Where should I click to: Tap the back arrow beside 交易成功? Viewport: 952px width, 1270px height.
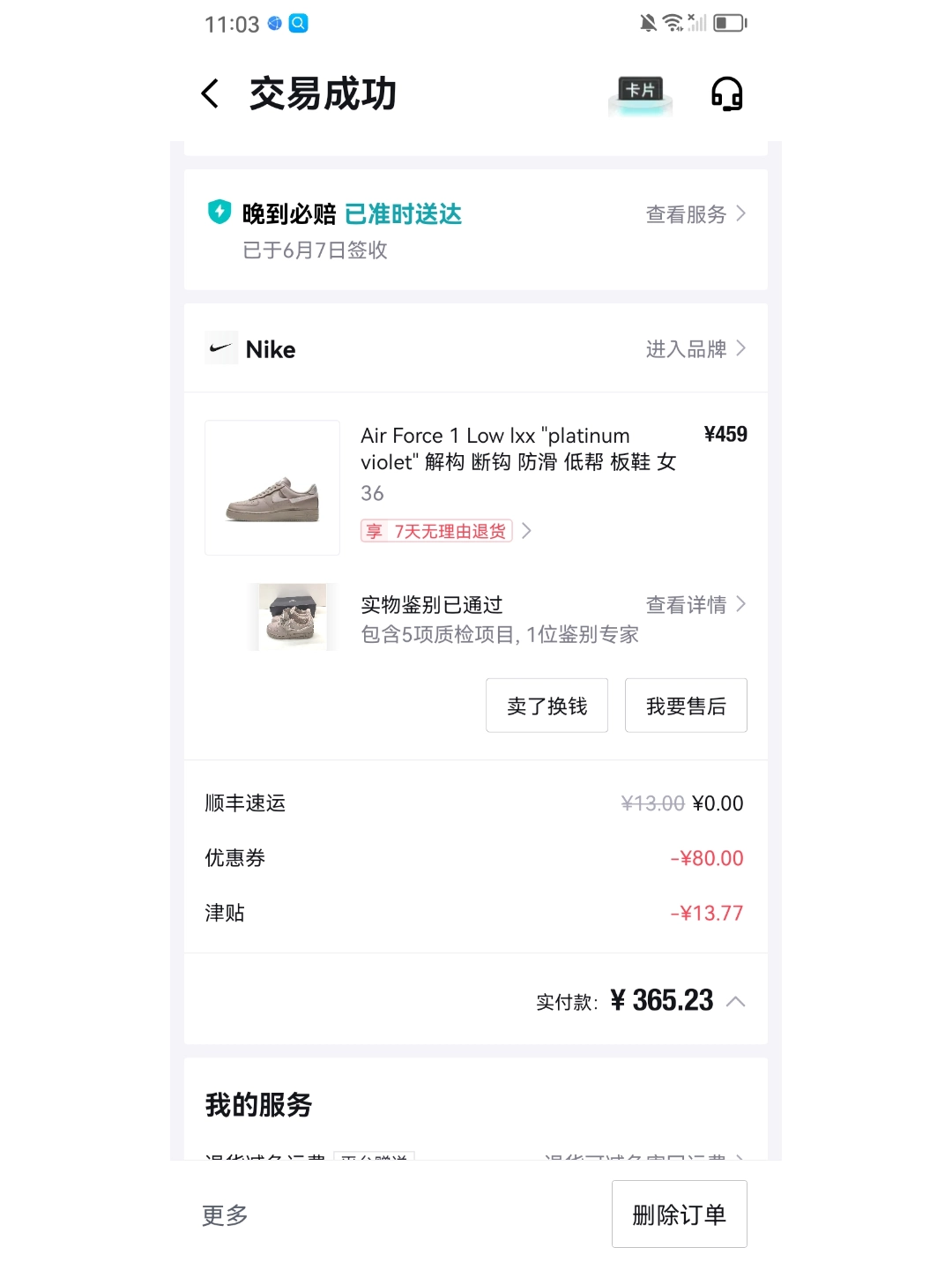tap(209, 93)
